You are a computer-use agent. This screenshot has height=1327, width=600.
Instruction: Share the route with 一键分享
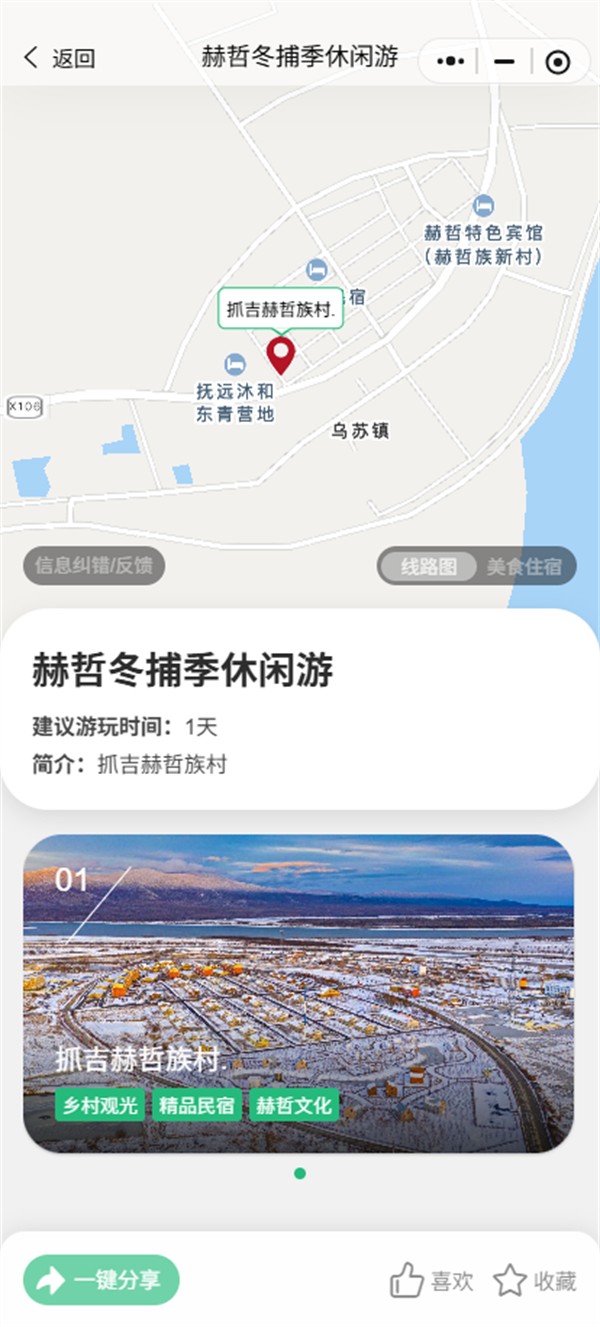pyautogui.click(x=101, y=1280)
